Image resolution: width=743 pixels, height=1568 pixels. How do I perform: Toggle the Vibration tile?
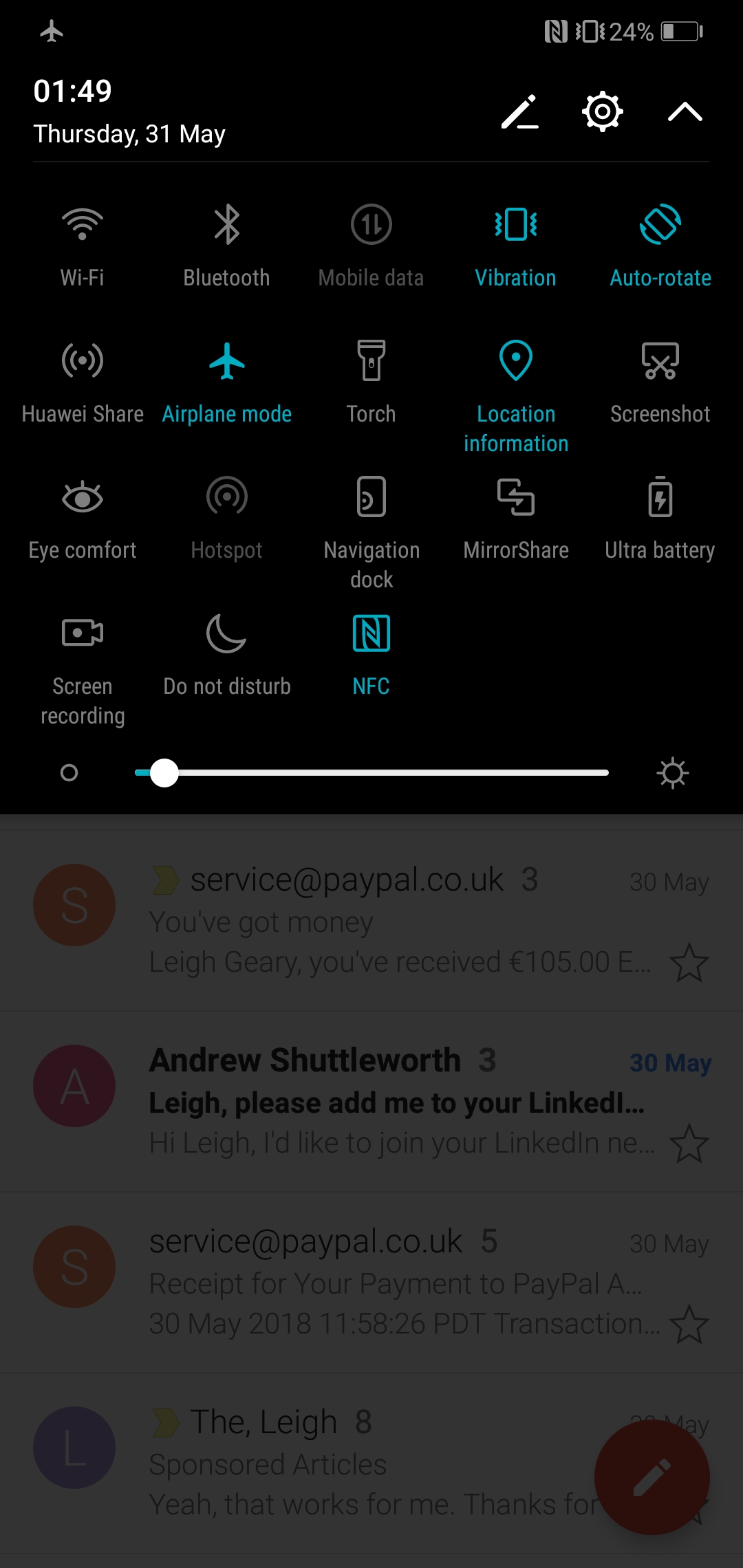tap(516, 246)
